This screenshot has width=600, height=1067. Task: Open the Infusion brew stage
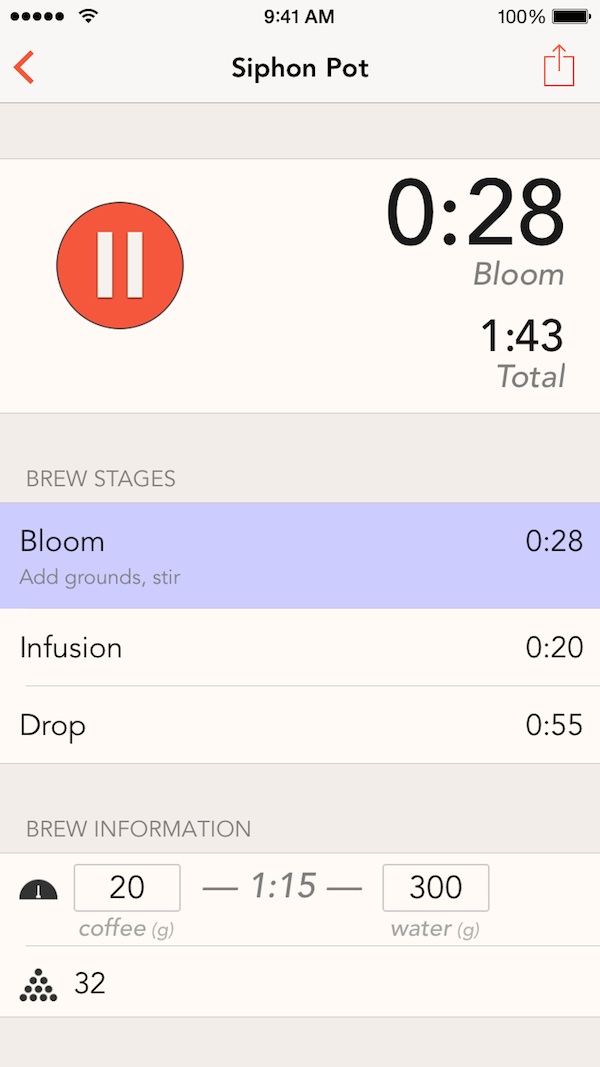(300, 647)
